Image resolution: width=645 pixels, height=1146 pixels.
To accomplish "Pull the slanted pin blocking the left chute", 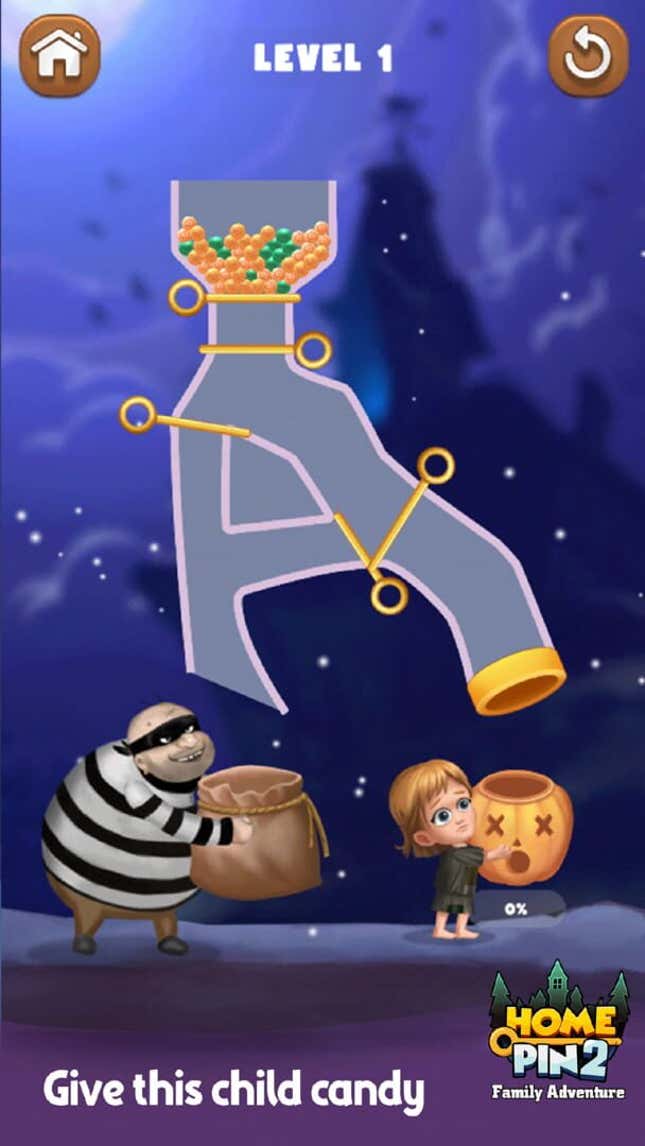I will 138,414.
